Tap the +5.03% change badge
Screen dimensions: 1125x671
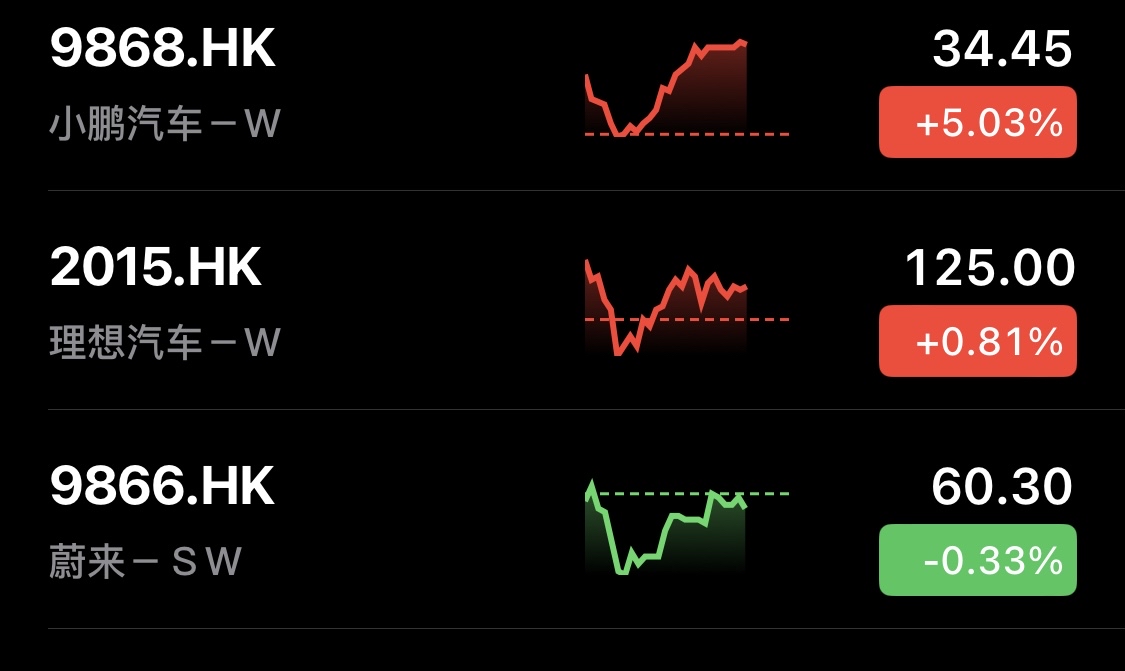(x=977, y=123)
